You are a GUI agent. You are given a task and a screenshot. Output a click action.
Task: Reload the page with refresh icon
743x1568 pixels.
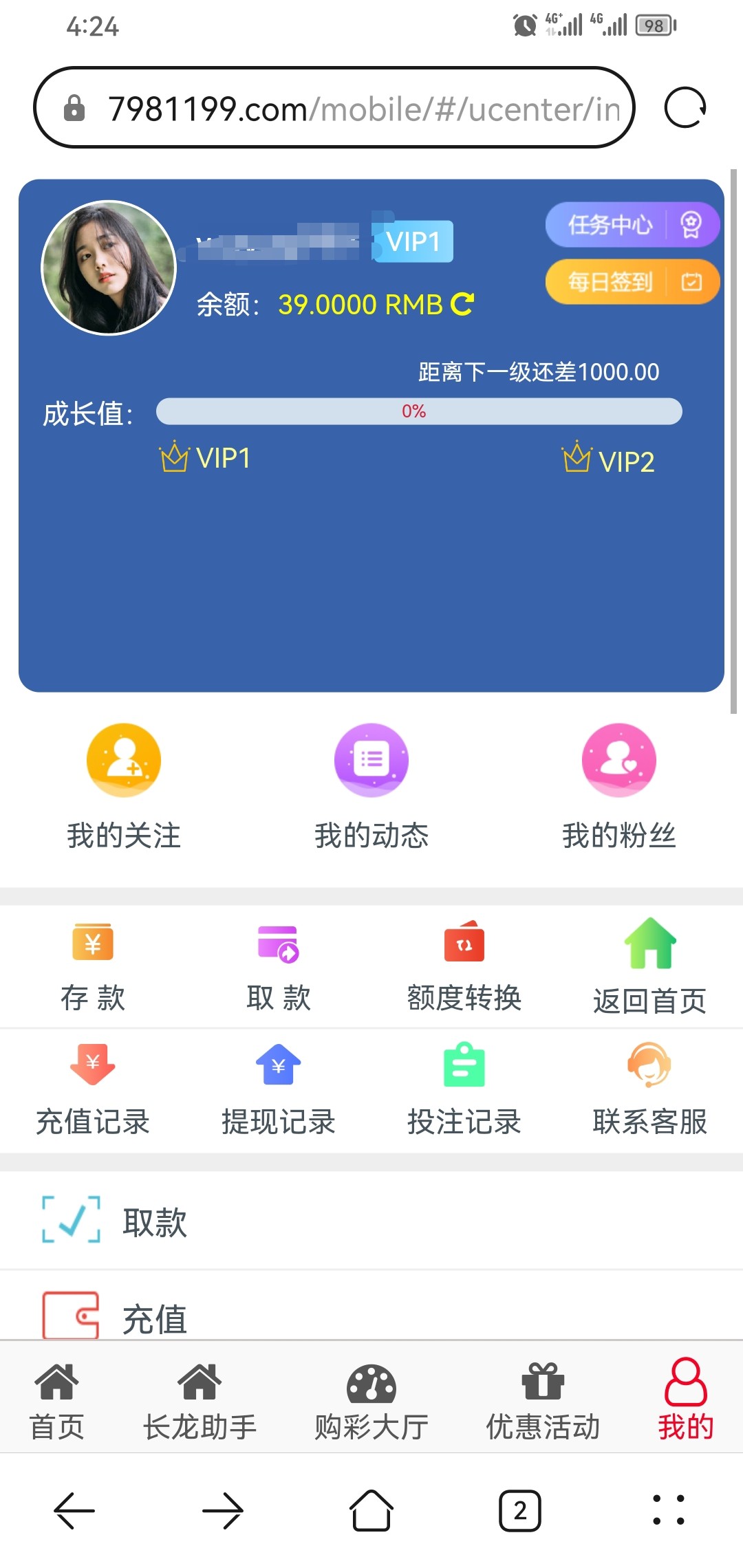(684, 108)
